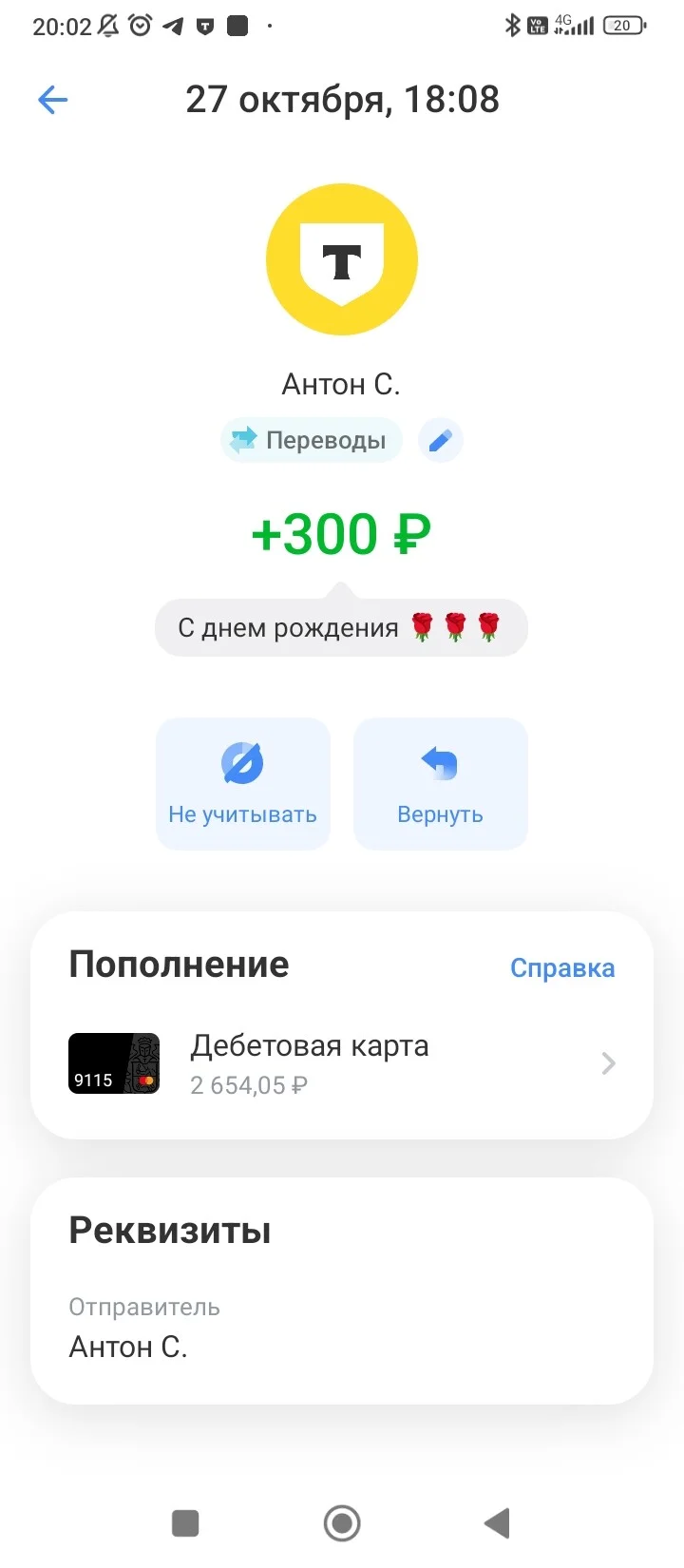Tap the system home button
The height and width of the screenshot is (1568, 684).
342,1523
